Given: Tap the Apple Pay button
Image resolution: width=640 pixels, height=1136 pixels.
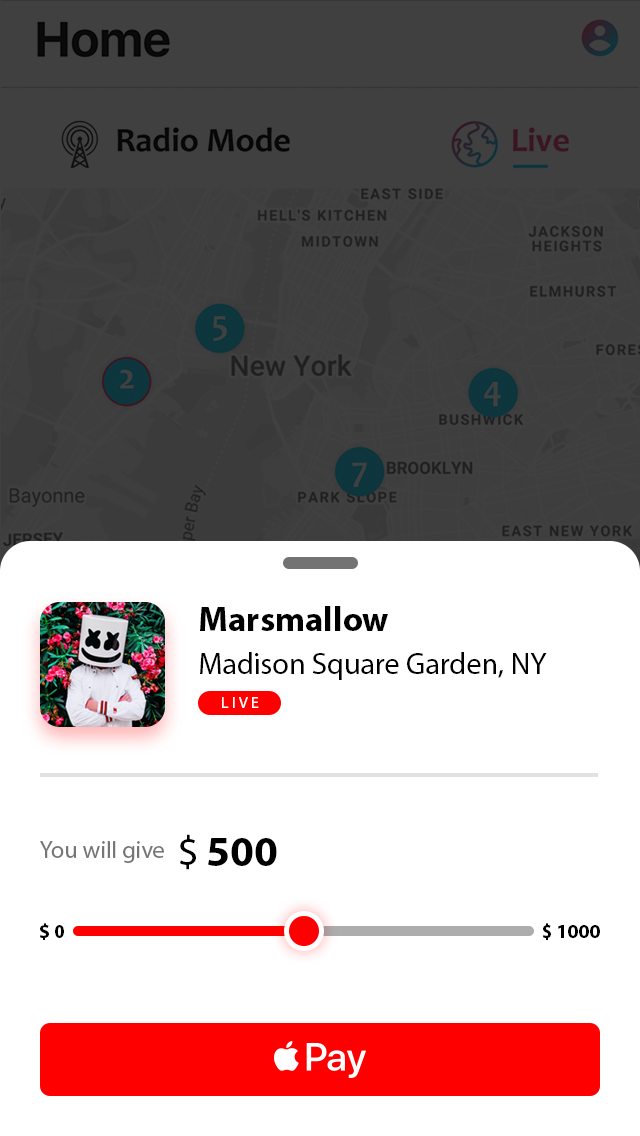Looking at the screenshot, I should point(320,1059).
